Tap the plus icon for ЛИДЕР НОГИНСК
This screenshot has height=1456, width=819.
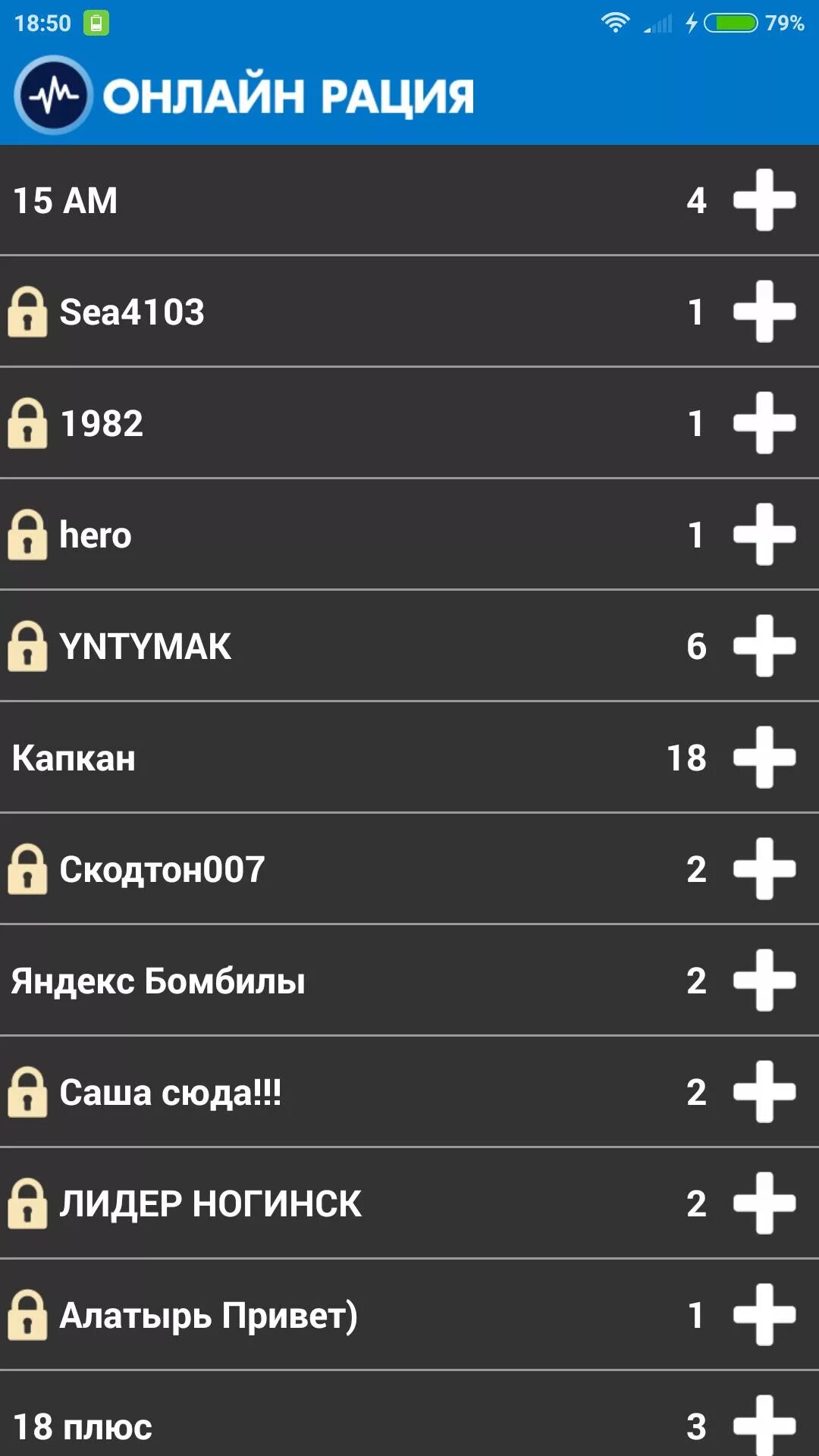coord(764,1203)
